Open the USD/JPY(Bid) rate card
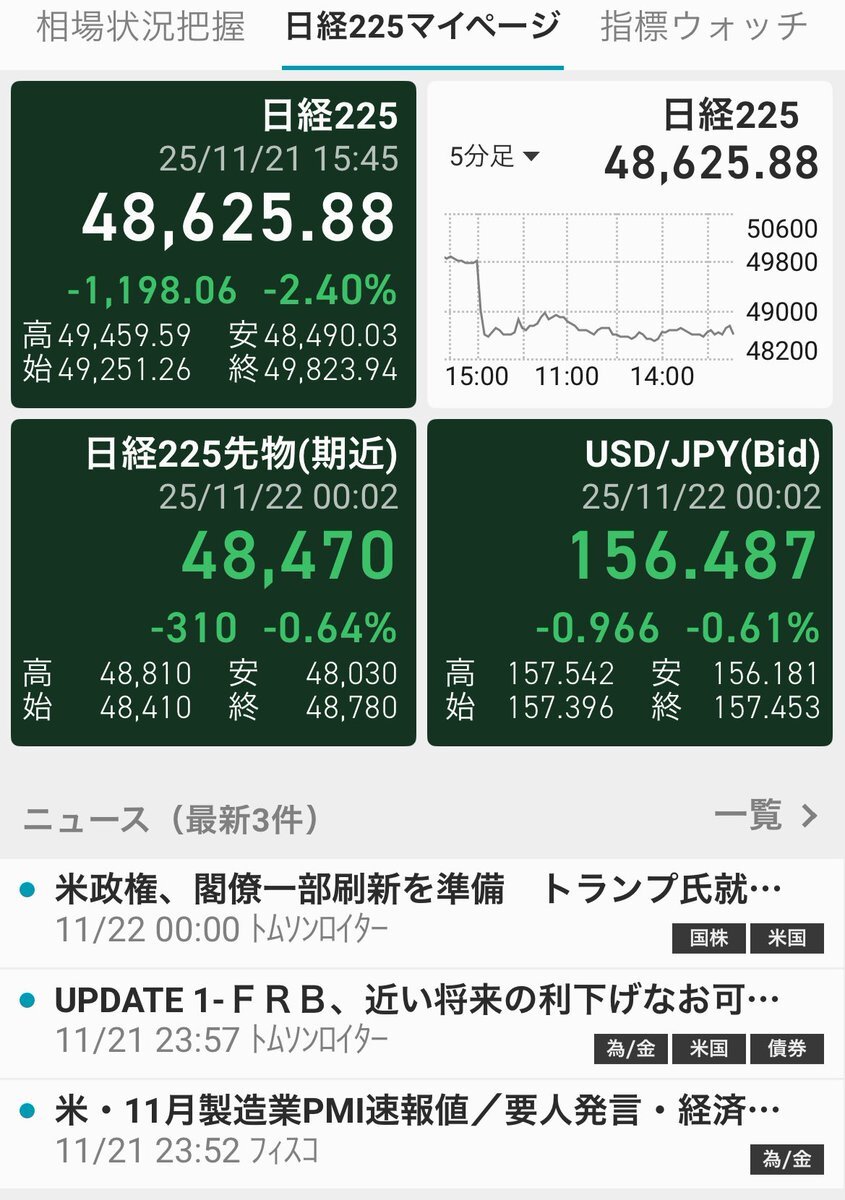Image resolution: width=845 pixels, height=1200 pixels. pos(630,582)
